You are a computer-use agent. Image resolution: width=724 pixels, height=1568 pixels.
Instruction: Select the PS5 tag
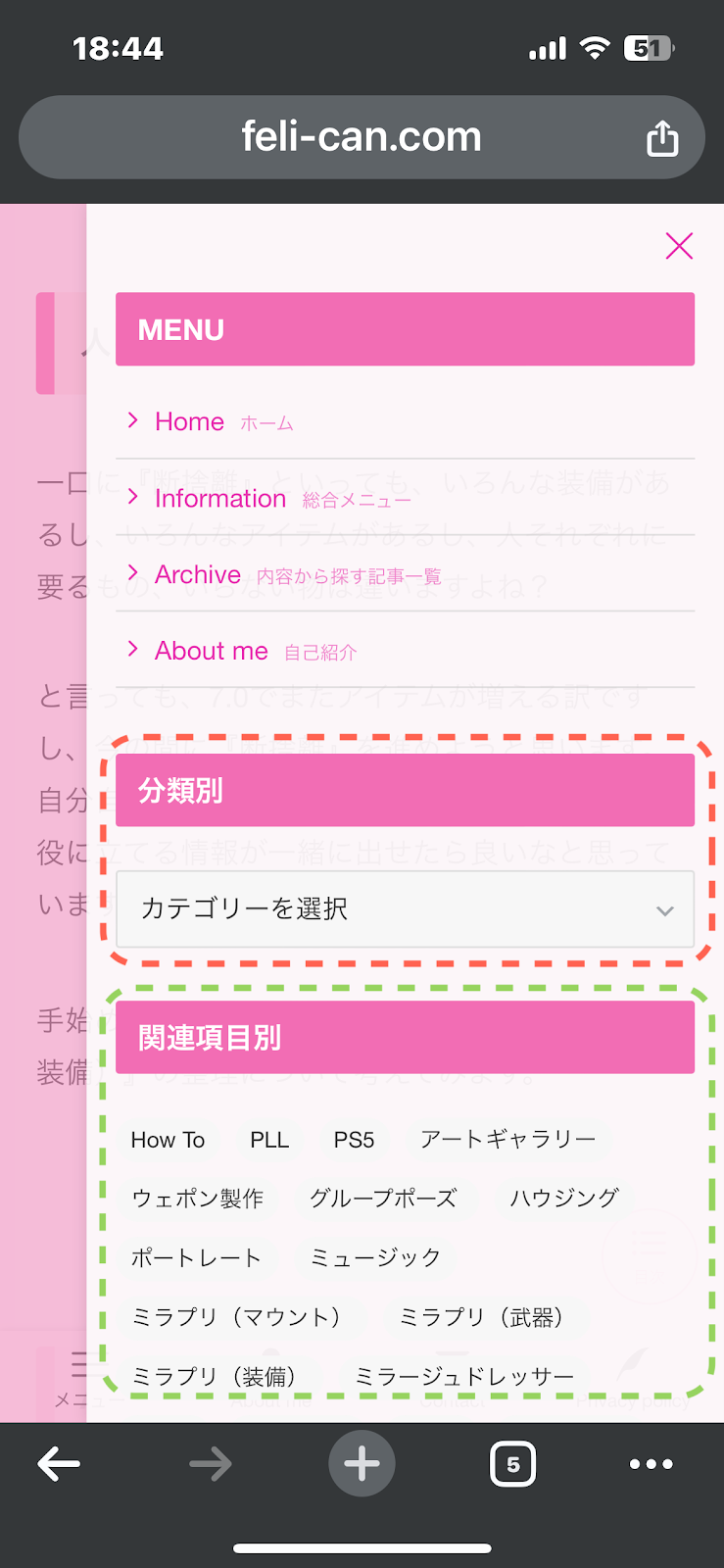[354, 1140]
